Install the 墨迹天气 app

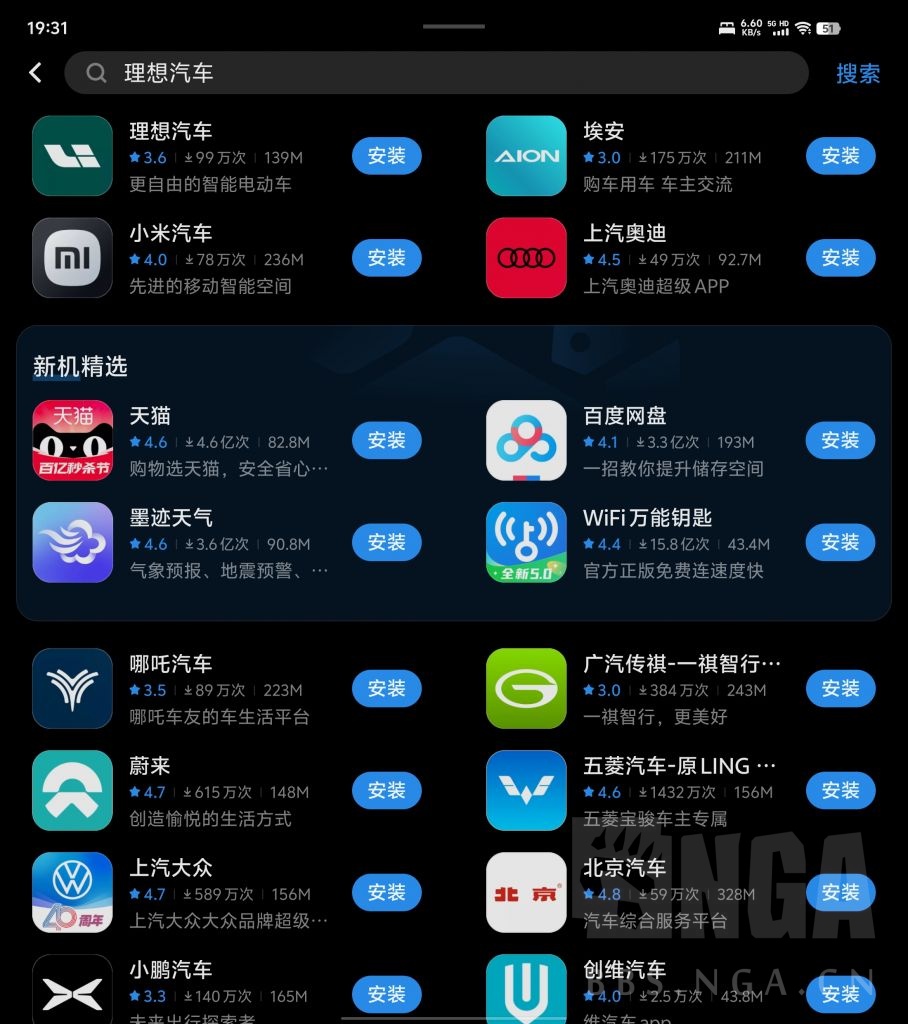[x=386, y=543]
